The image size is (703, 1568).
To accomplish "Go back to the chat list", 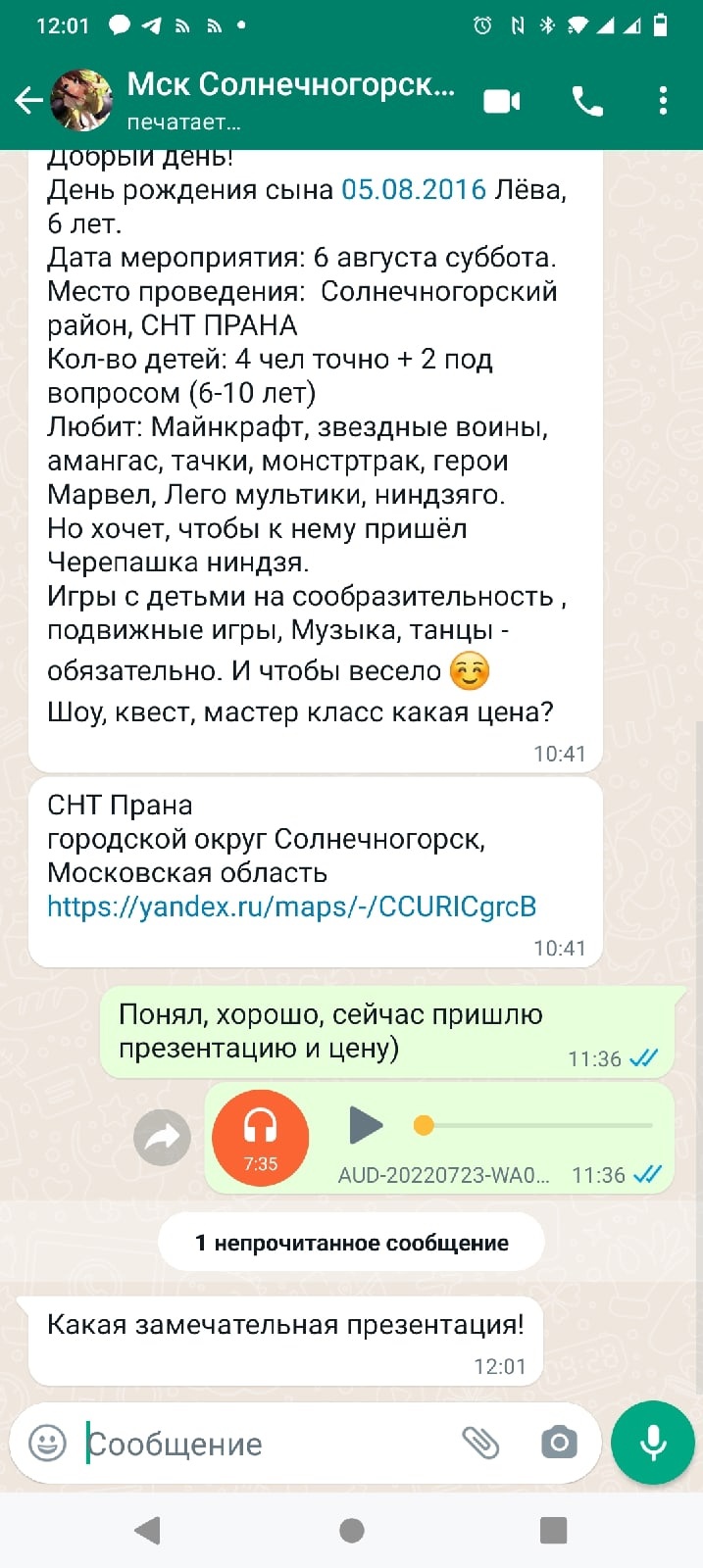I will pos(28,100).
